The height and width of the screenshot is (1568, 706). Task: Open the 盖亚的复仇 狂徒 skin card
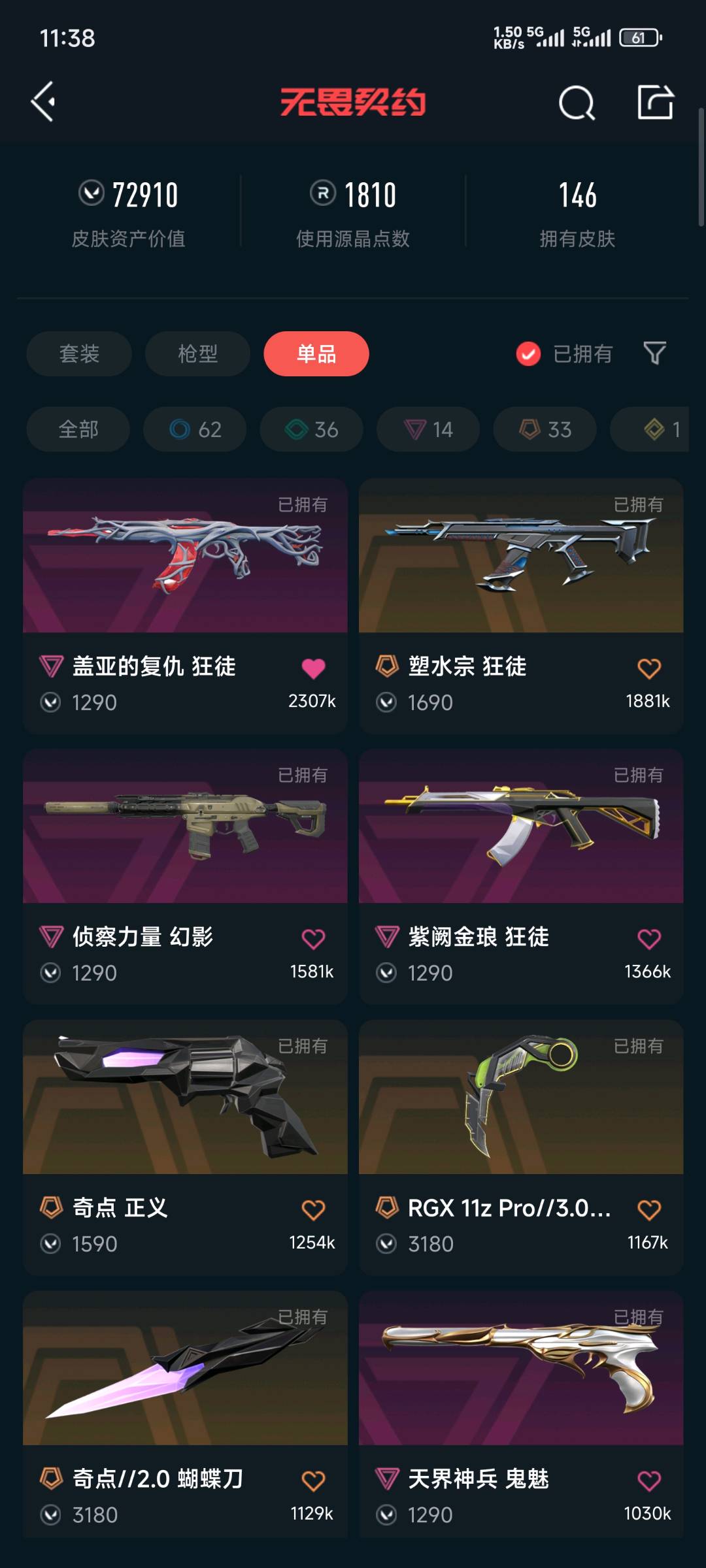pos(185,555)
